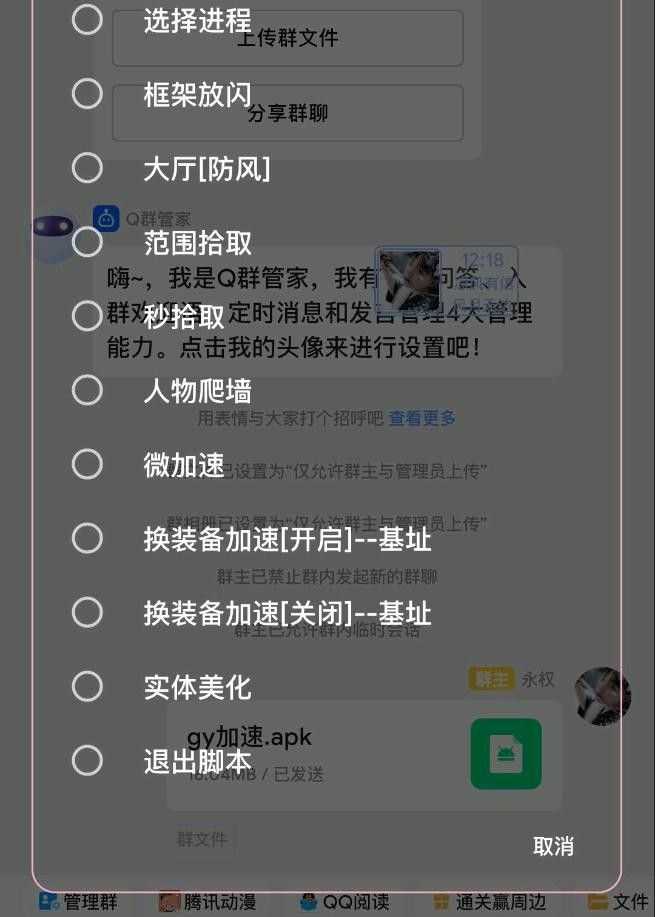The image size is (655, 917).
Task: Select the 选择进程 radio option
Action: (88, 19)
